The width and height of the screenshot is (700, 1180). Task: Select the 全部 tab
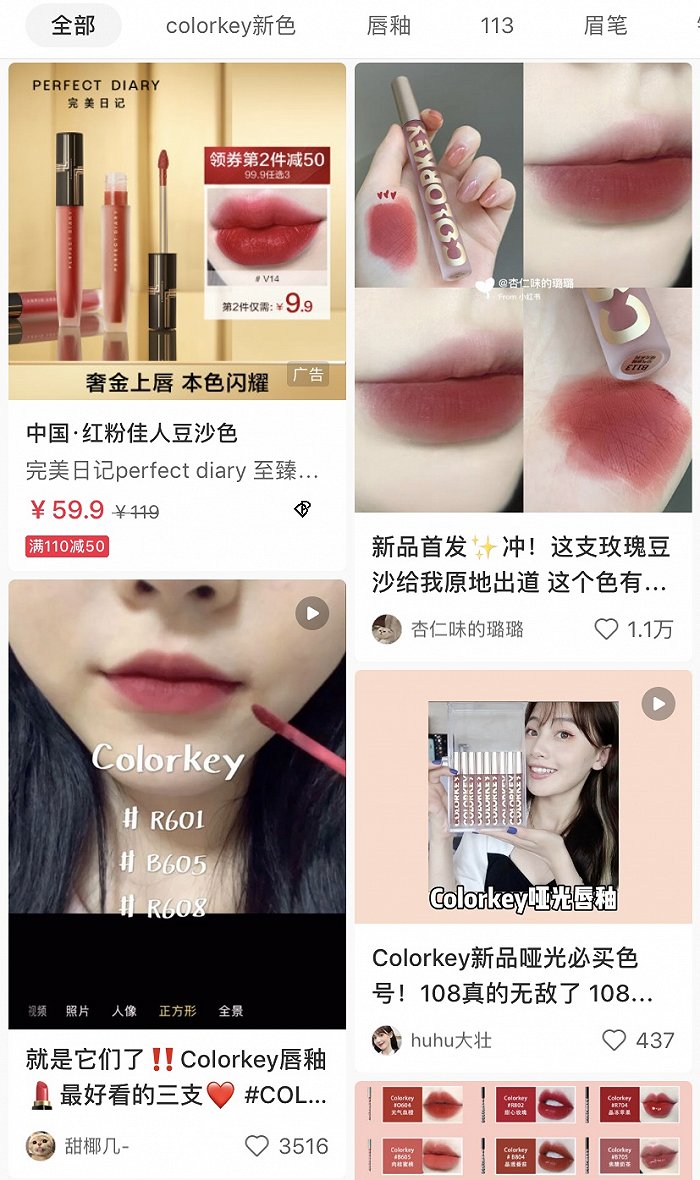[73, 26]
